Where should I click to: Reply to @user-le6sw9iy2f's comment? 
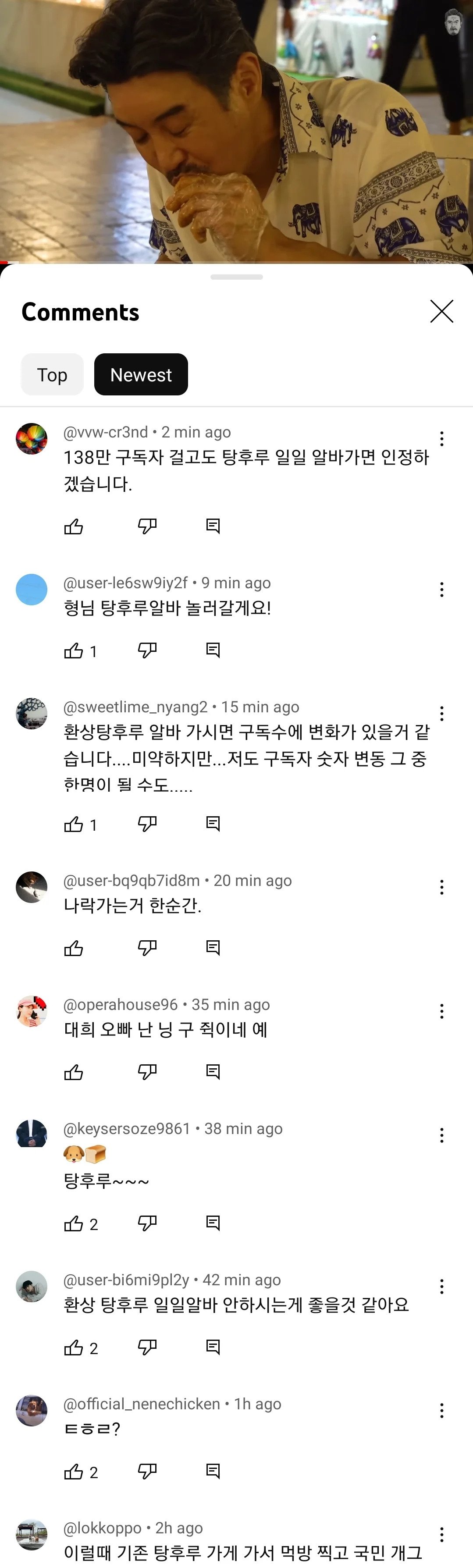(213, 650)
